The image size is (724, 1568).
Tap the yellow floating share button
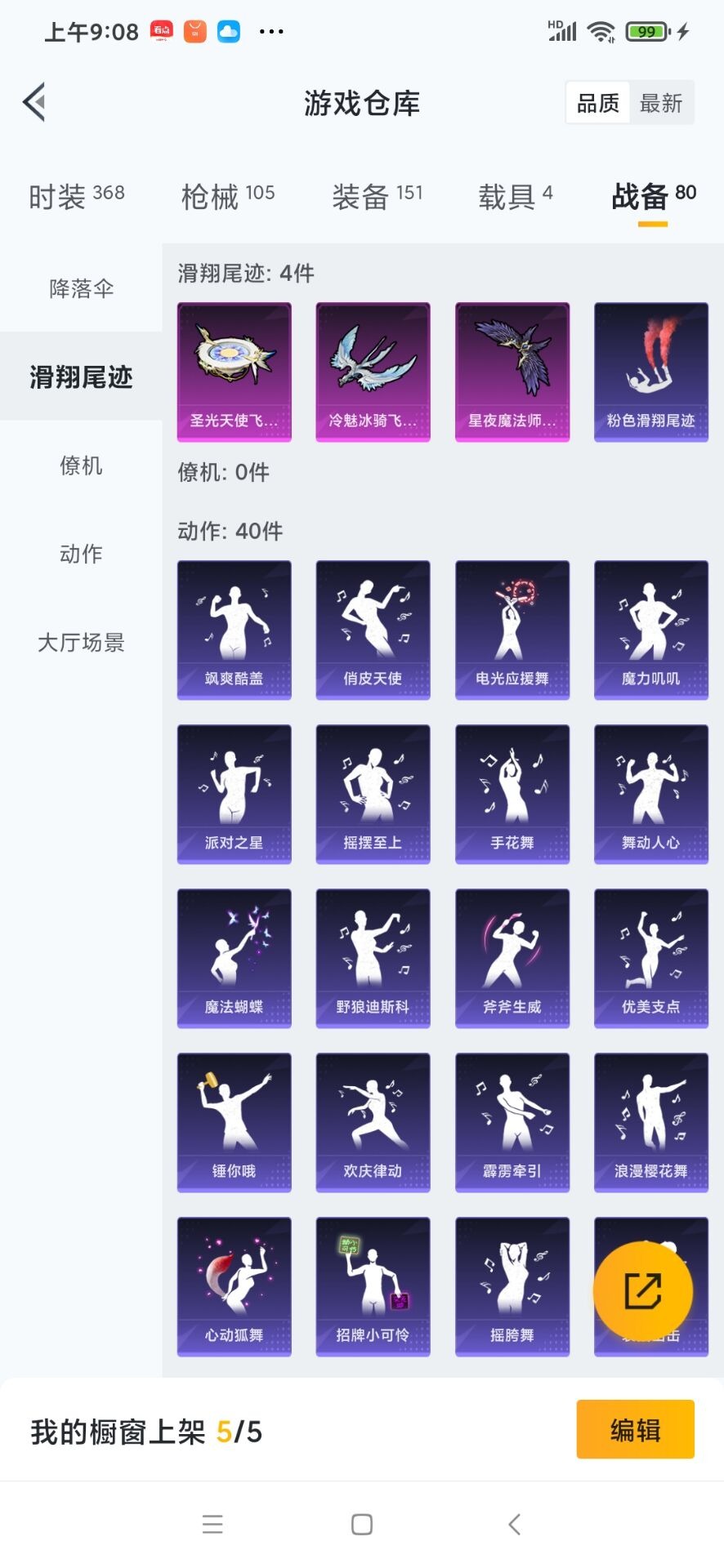pyautogui.click(x=643, y=1291)
